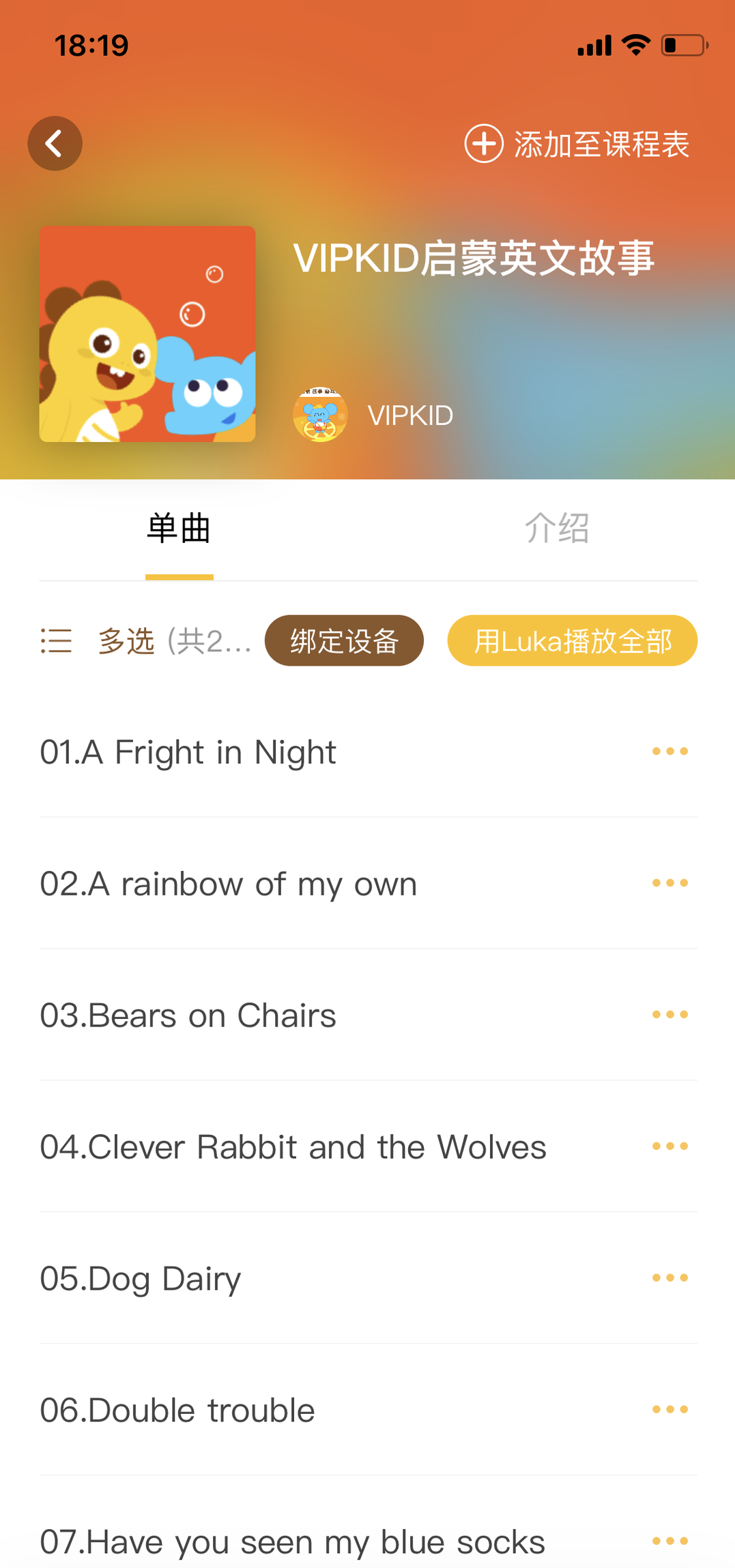Play 04.Clever Rabbit and the Wolves
Viewport: 735px width, 1568px height.
[293, 1147]
